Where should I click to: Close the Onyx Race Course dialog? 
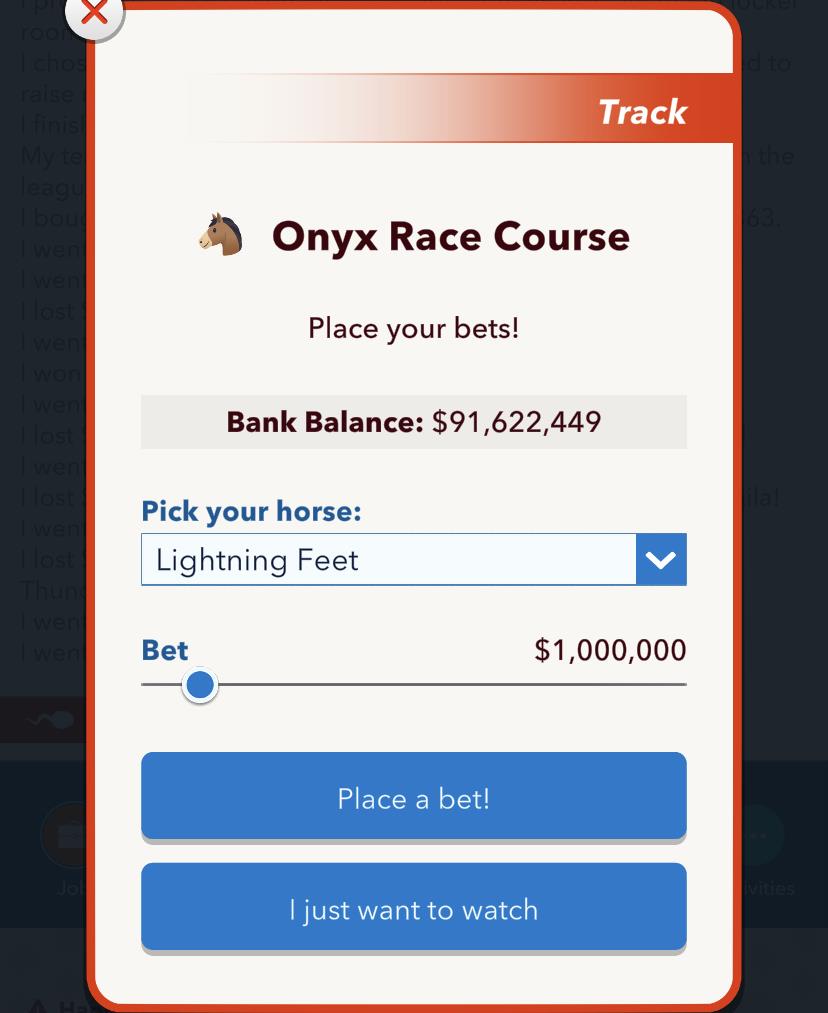point(94,13)
